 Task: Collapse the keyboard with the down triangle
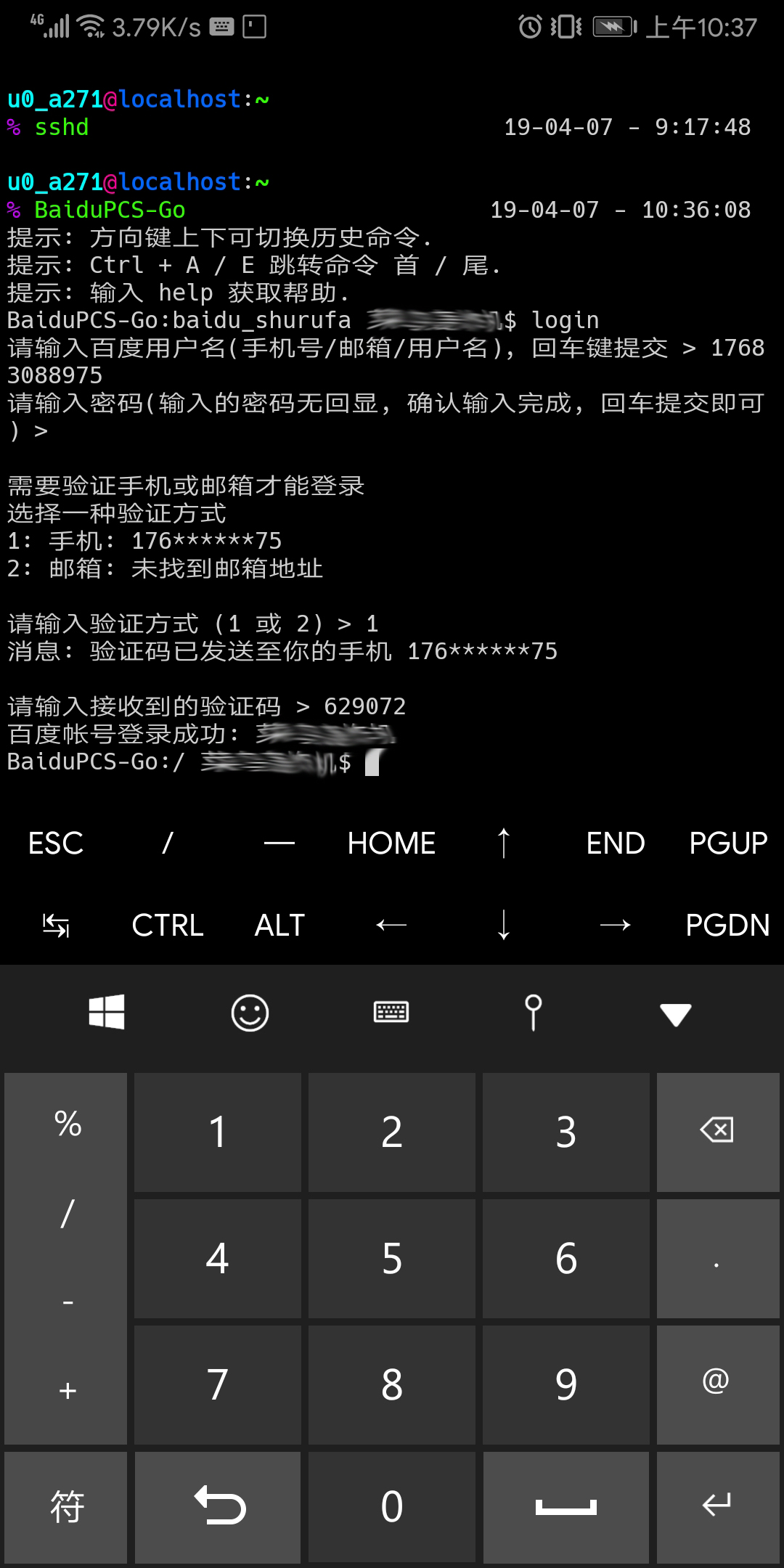[676, 1014]
